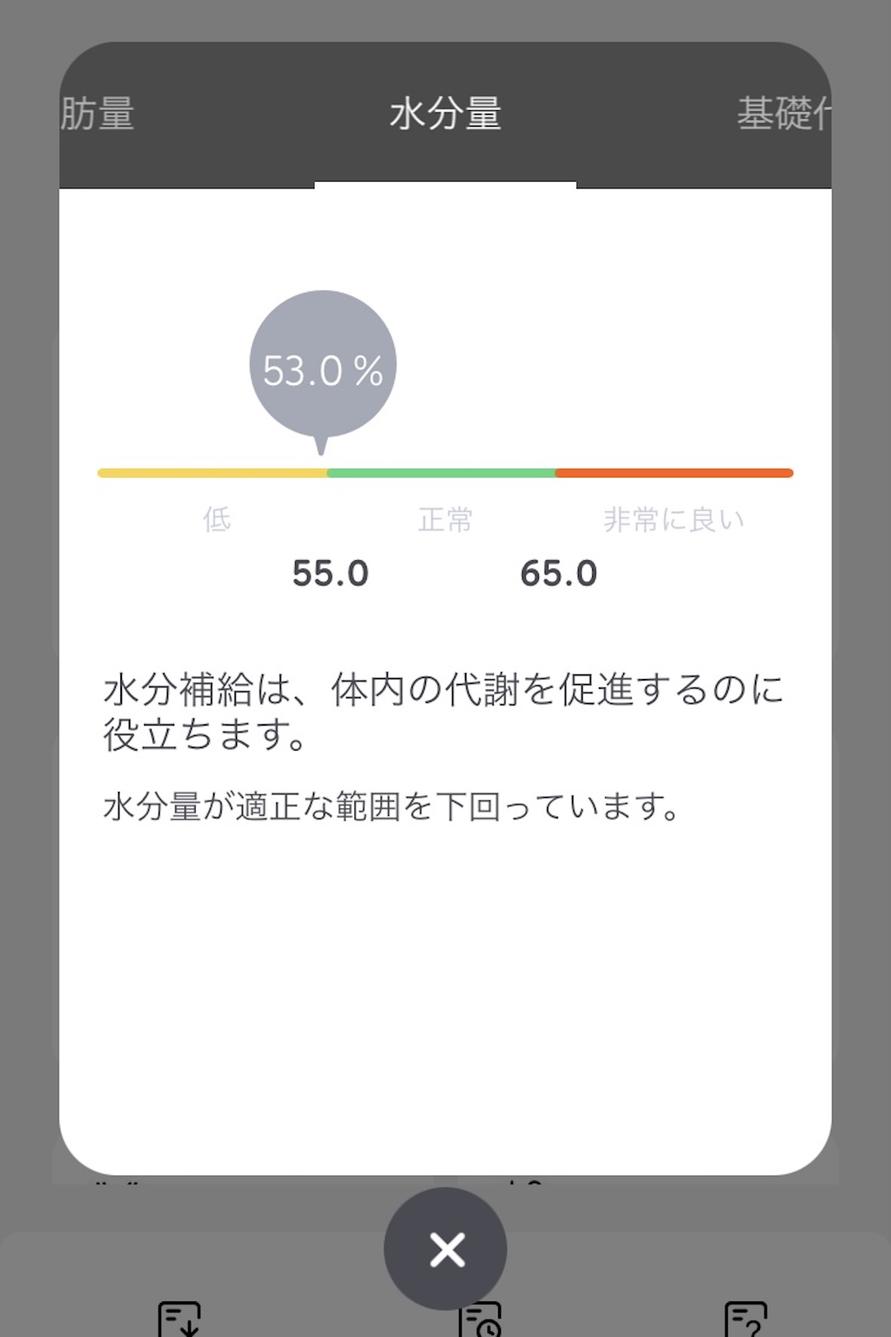Switch to the 基礎代謝 tab
Screen dimensions: 891x1337
tap(782, 114)
